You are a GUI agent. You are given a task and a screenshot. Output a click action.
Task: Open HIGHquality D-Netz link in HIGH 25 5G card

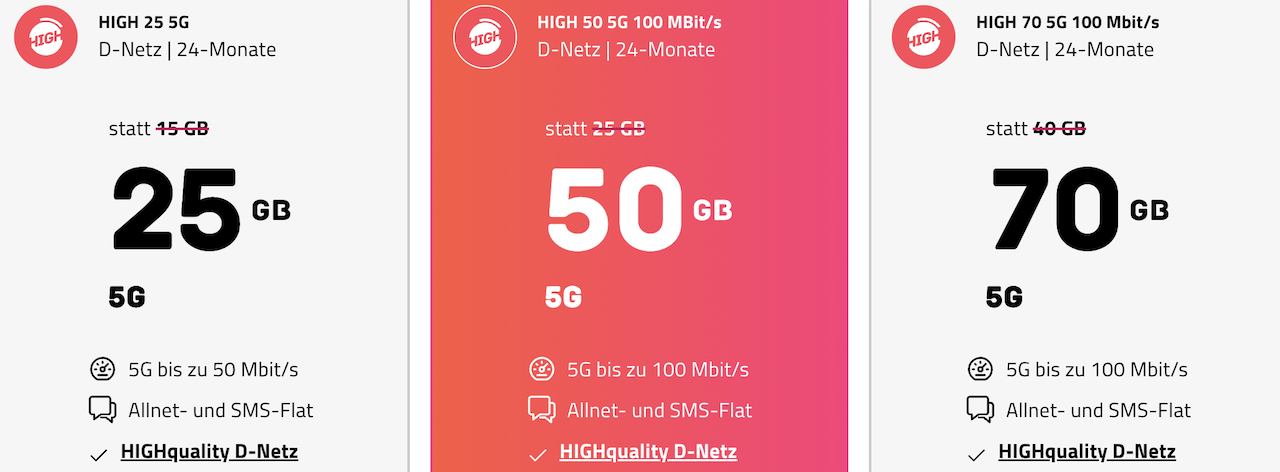coord(209,452)
